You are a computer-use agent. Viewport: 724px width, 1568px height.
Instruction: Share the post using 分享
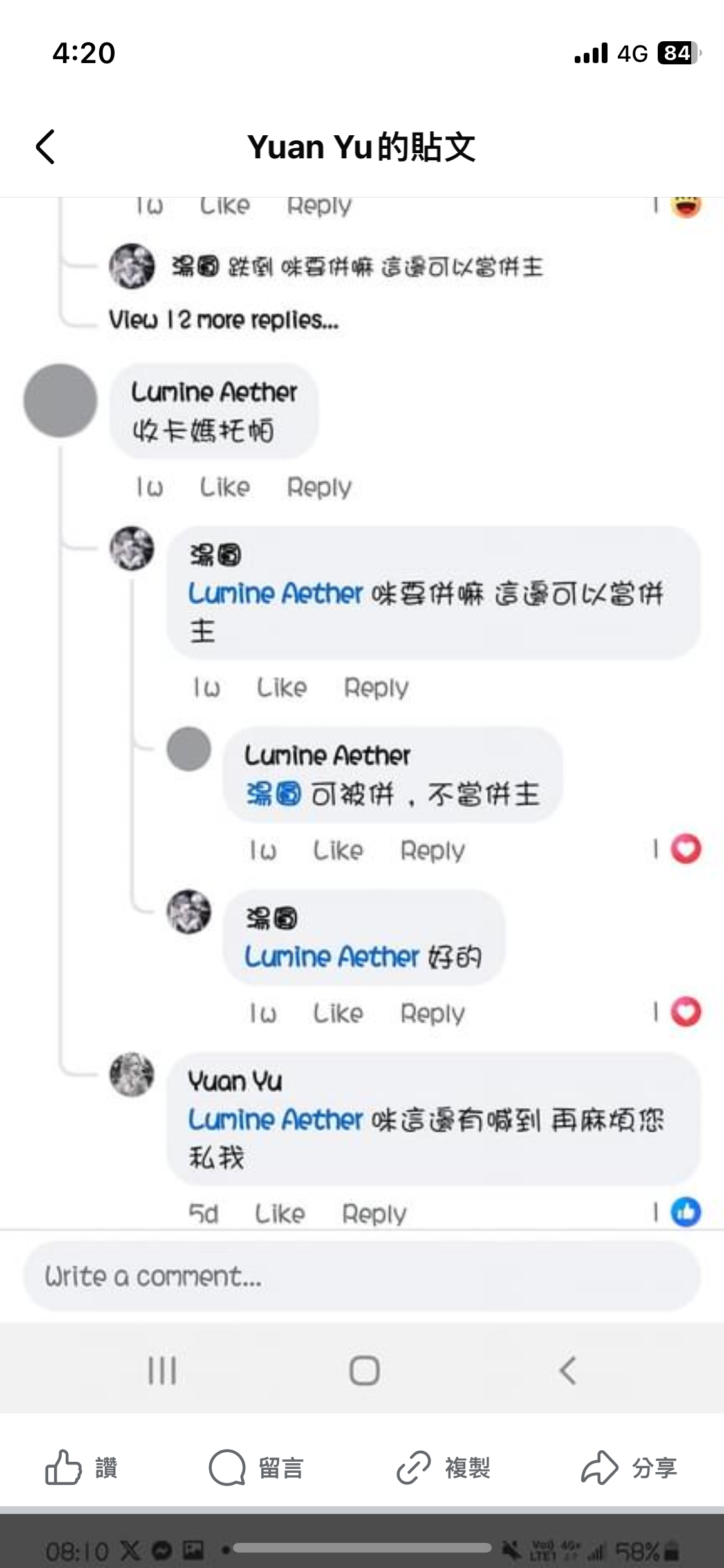tap(629, 1468)
